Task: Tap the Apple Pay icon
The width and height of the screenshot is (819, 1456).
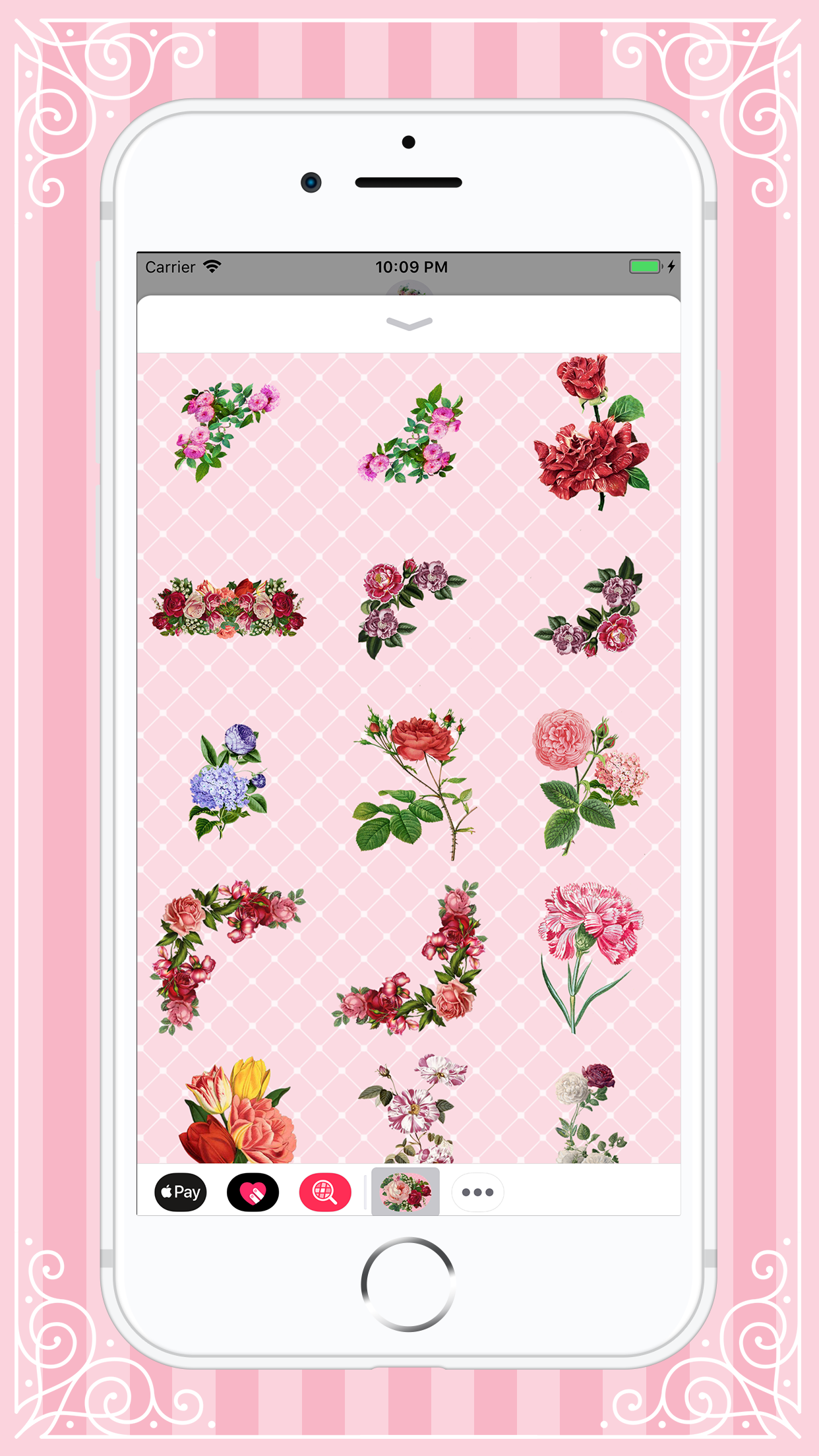Action: point(180,1192)
